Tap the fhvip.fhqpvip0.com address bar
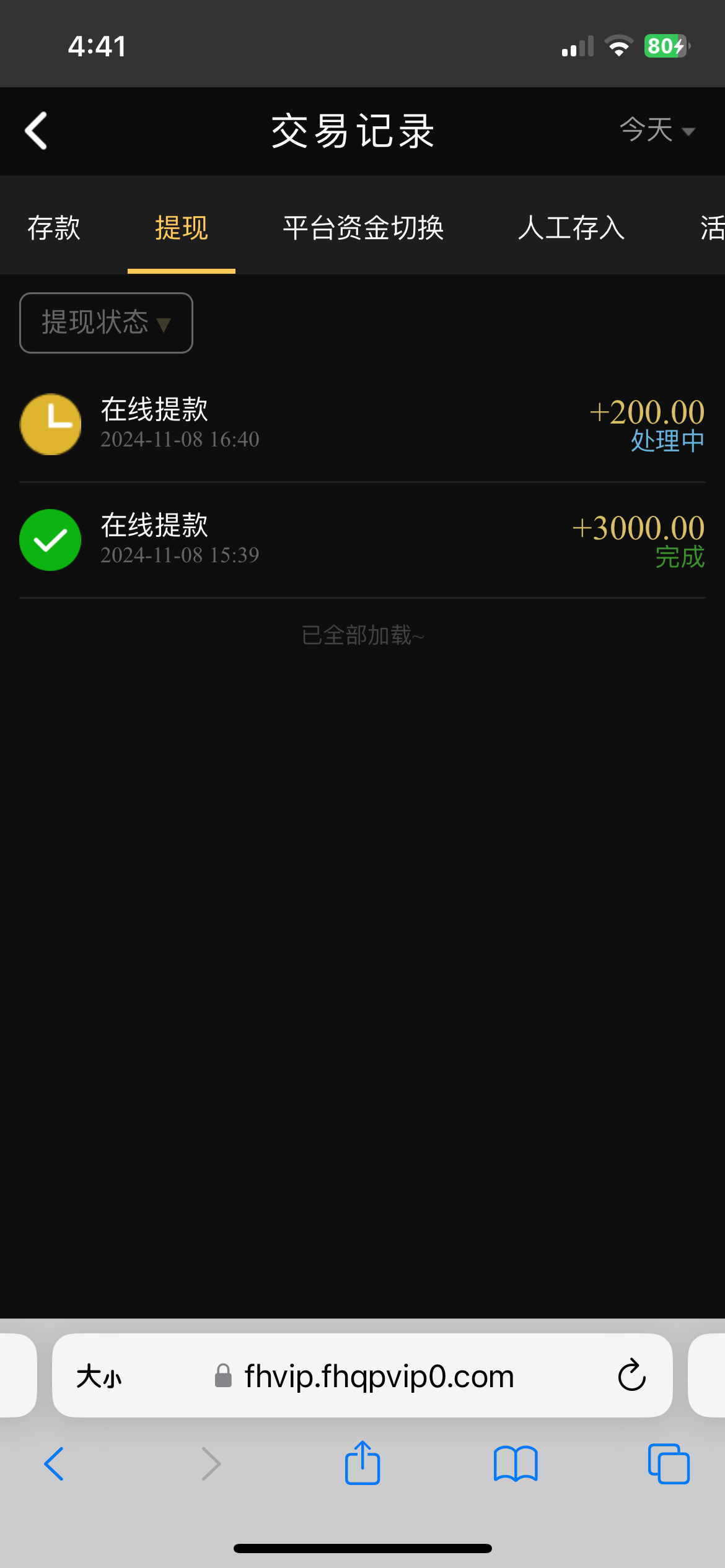 pyautogui.click(x=378, y=1376)
